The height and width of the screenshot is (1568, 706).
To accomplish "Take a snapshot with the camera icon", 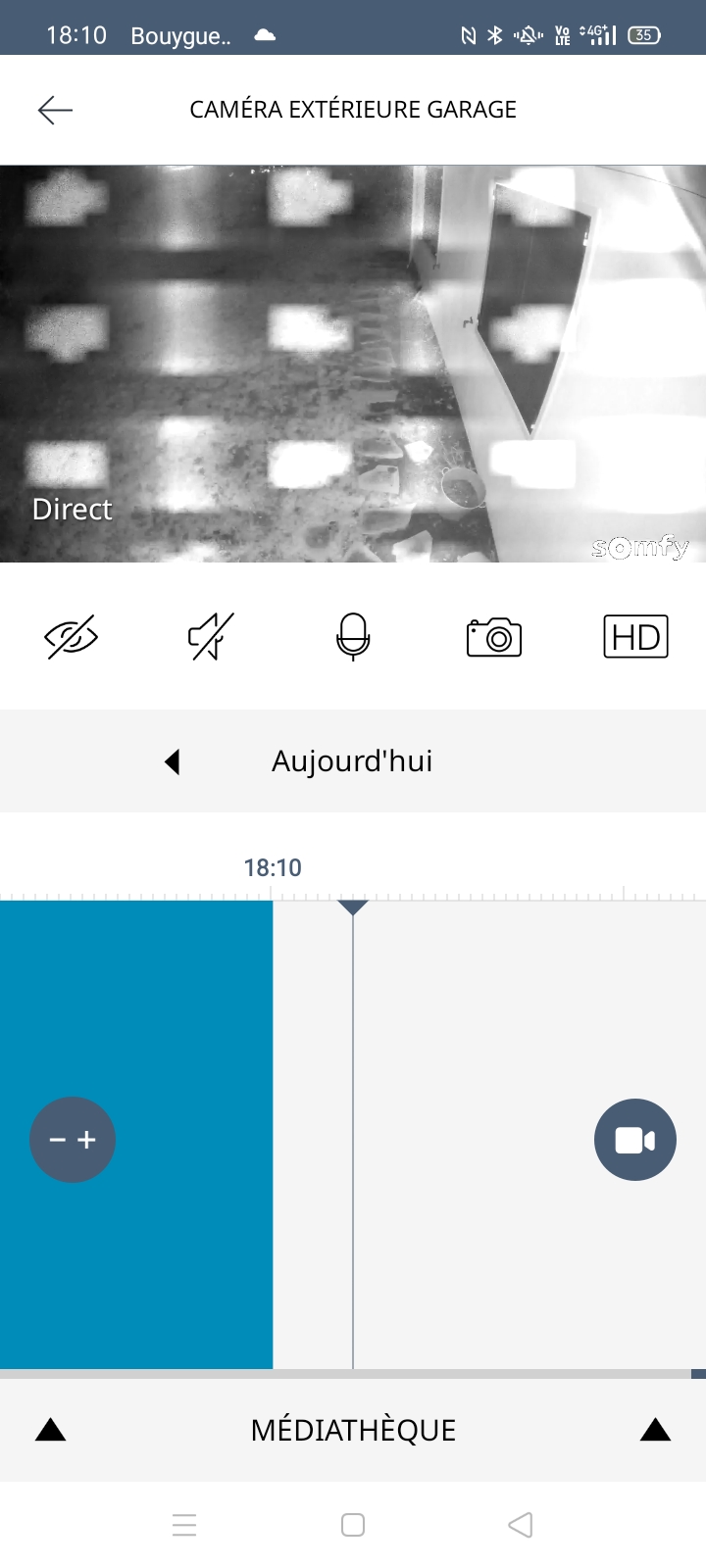I will [x=493, y=637].
